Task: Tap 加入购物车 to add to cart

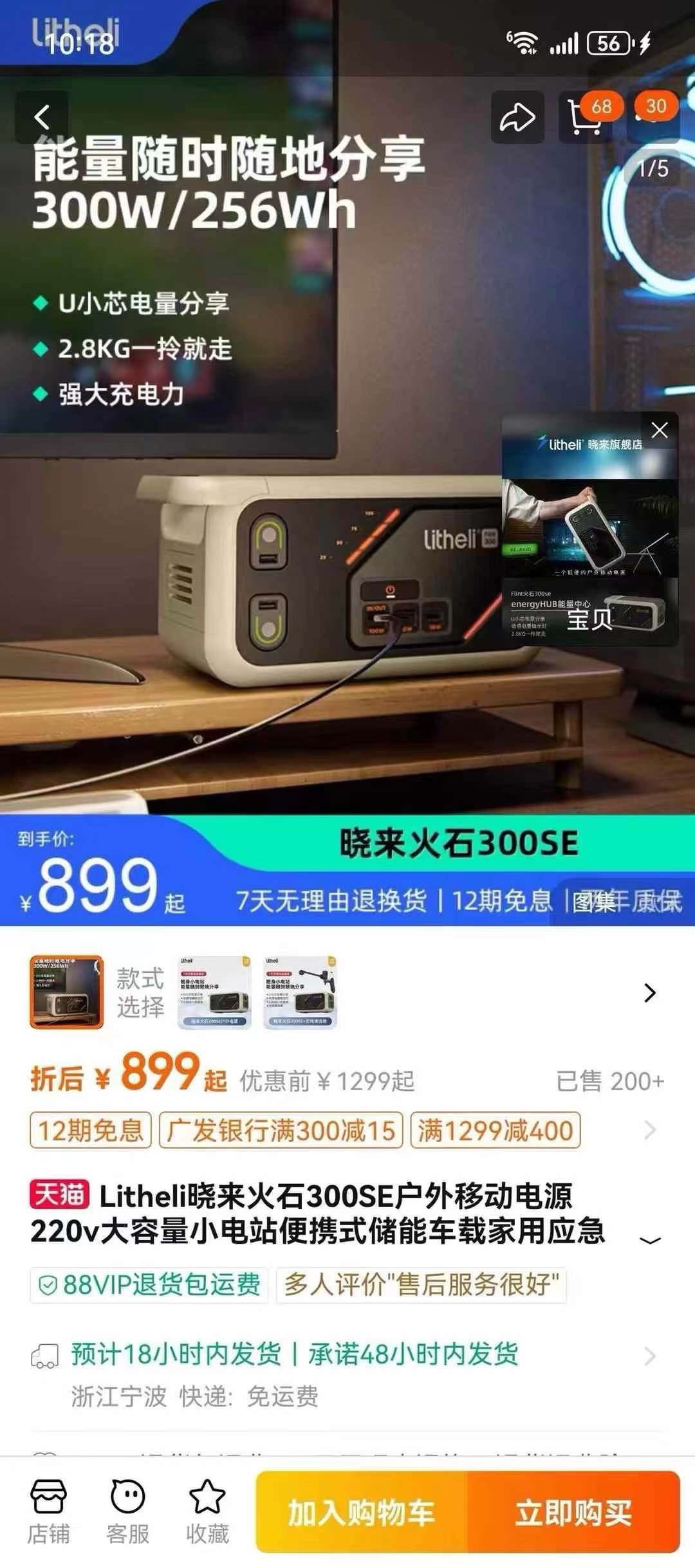Action: coord(361,1512)
